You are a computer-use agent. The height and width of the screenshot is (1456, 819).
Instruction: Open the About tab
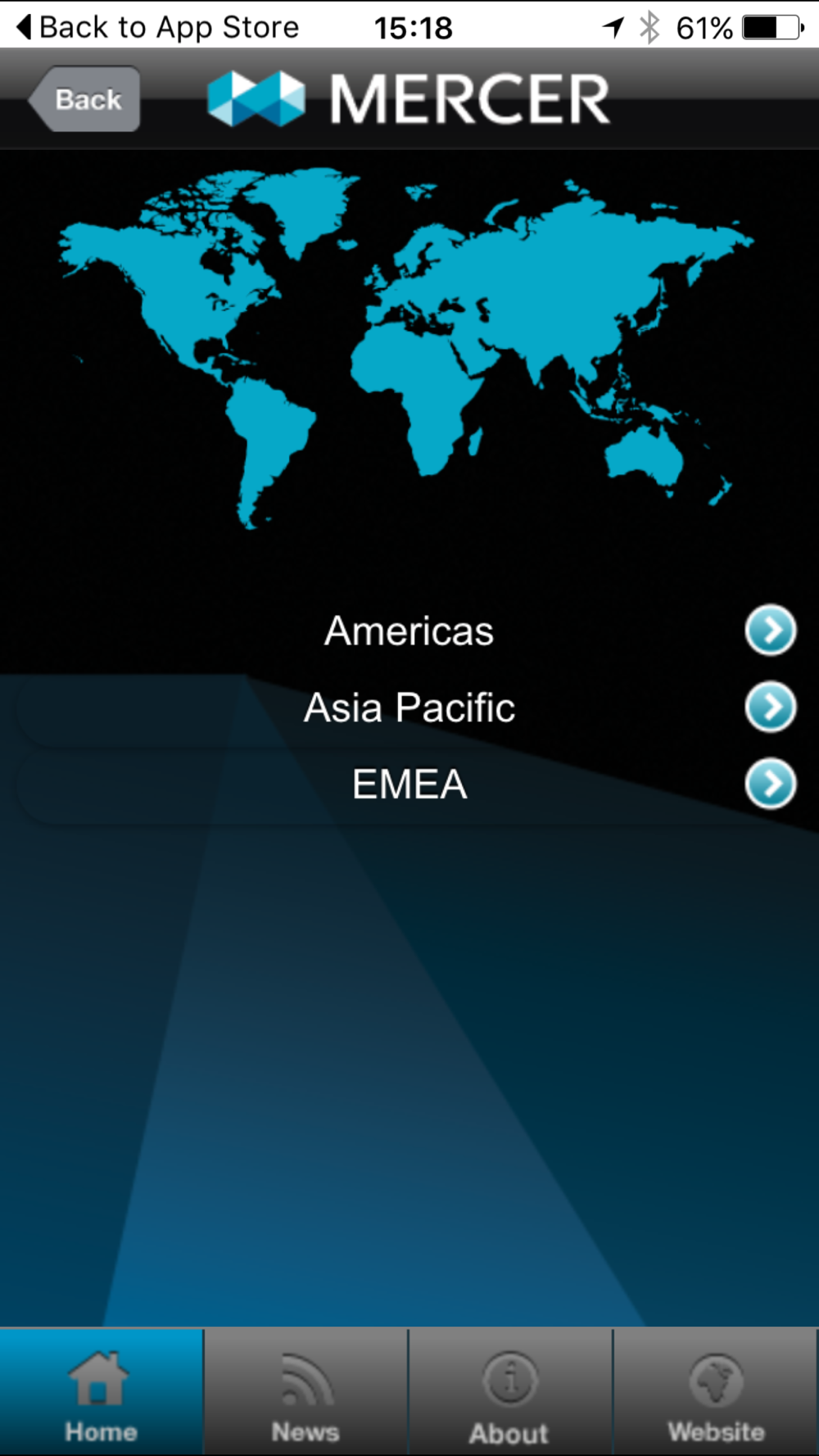click(x=509, y=1391)
